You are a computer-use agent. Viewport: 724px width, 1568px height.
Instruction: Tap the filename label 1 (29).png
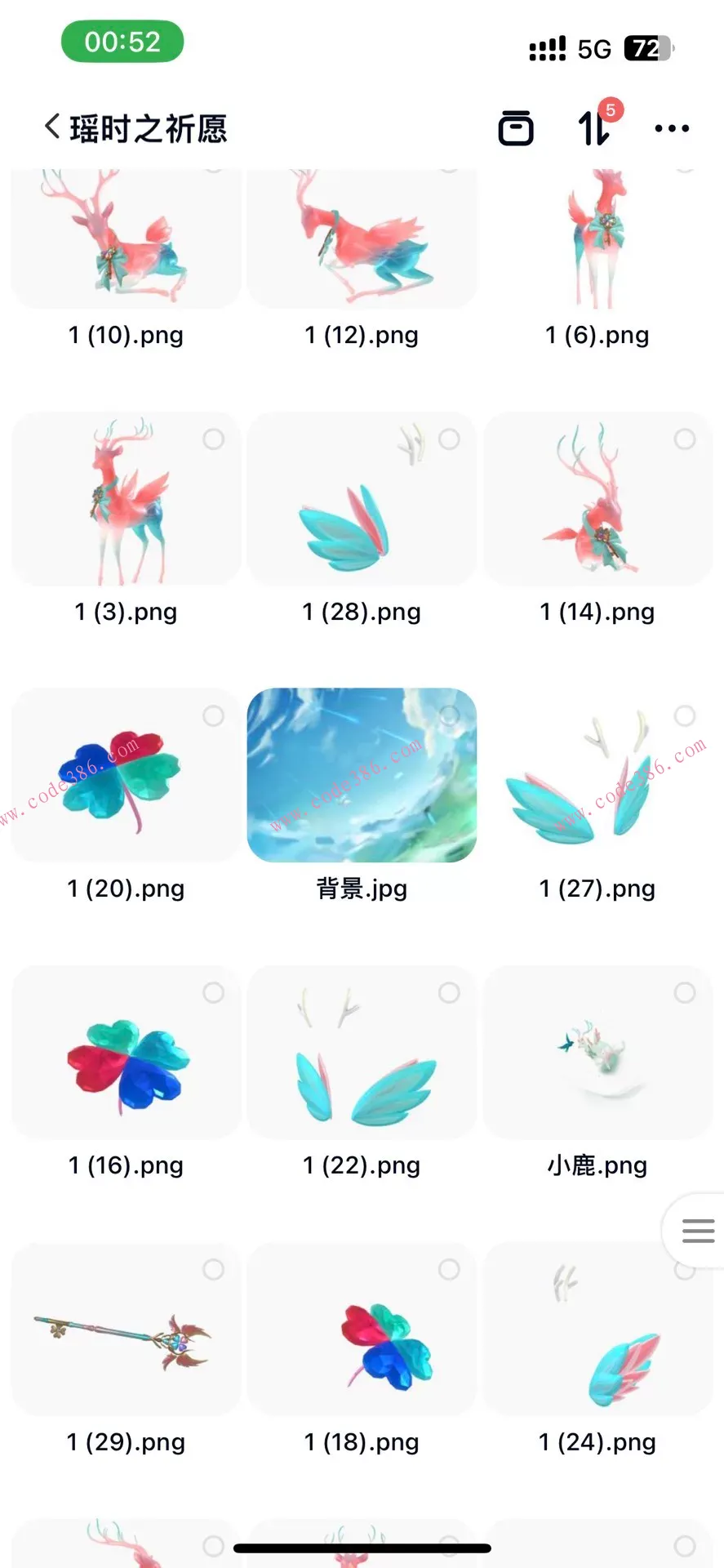click(126, 1442)
